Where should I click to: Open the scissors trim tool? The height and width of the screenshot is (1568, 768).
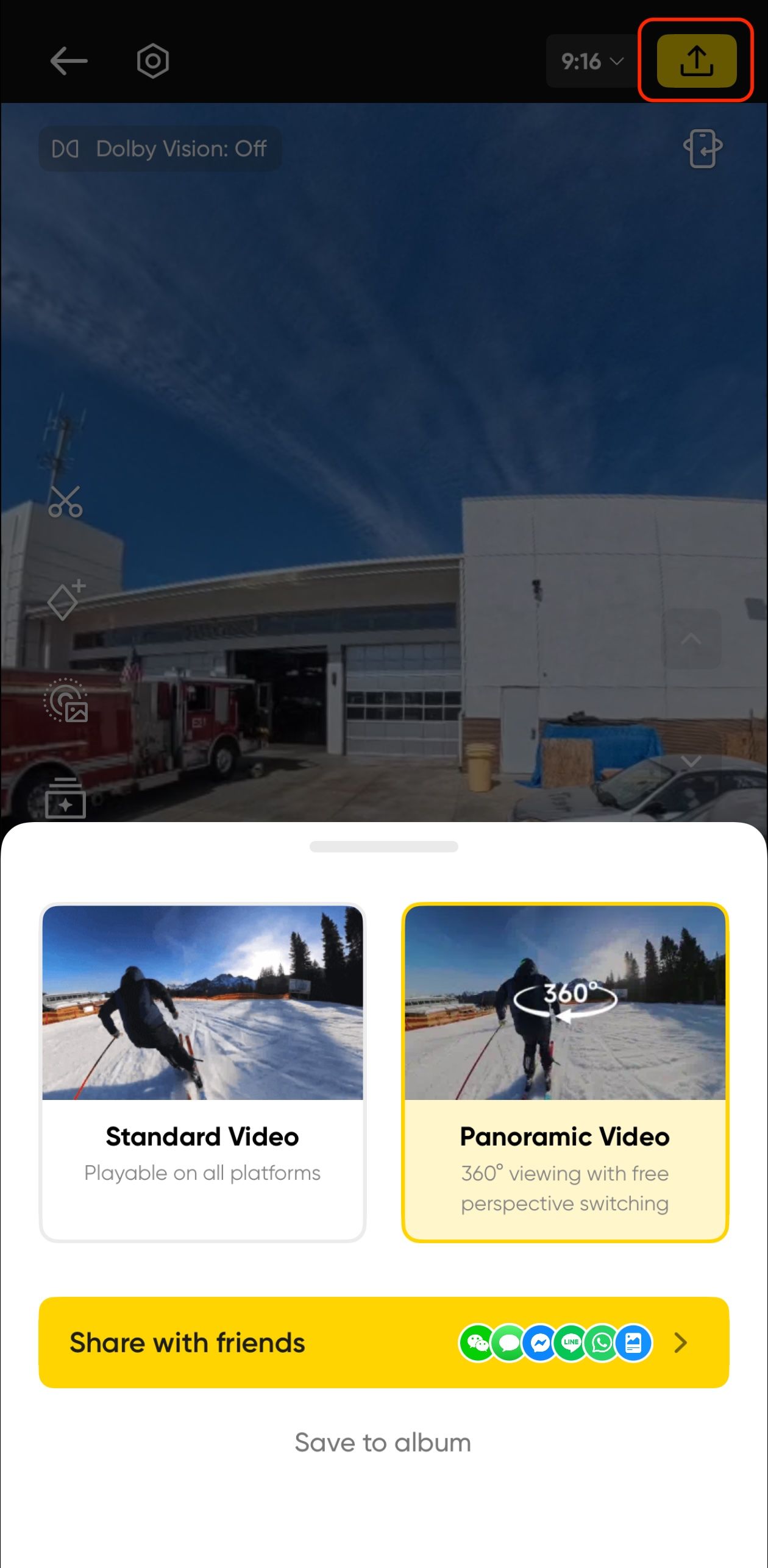click(65, 502)
